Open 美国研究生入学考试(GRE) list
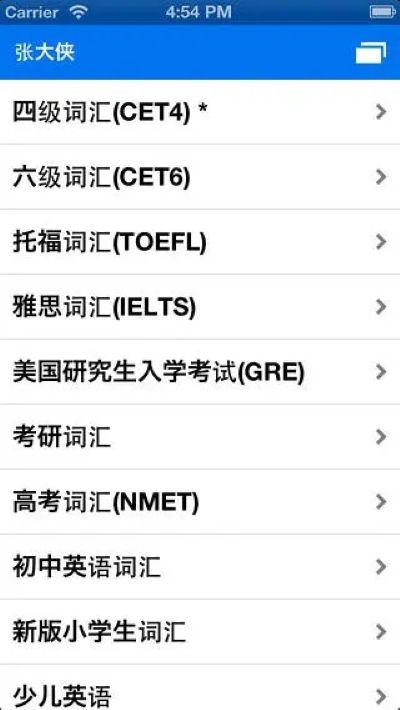This screenshot has width=400, height=710. (x=200, y=372)
